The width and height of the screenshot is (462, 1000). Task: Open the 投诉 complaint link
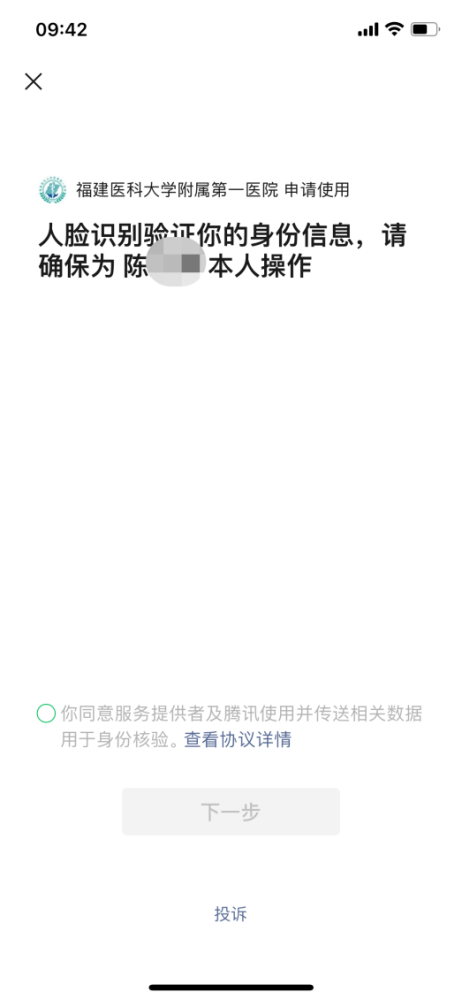[x=230, y=914]
